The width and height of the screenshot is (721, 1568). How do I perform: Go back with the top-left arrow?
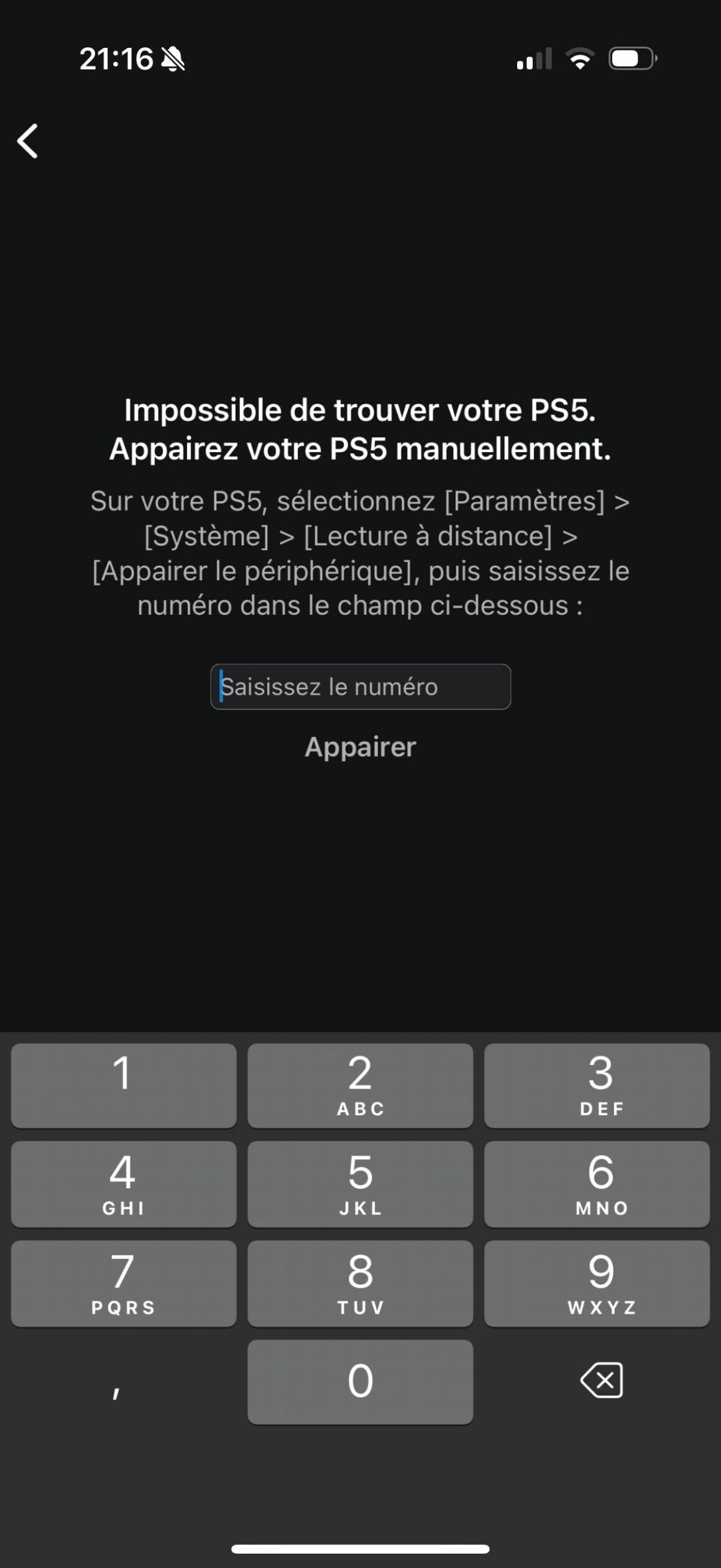click(27, 141)
